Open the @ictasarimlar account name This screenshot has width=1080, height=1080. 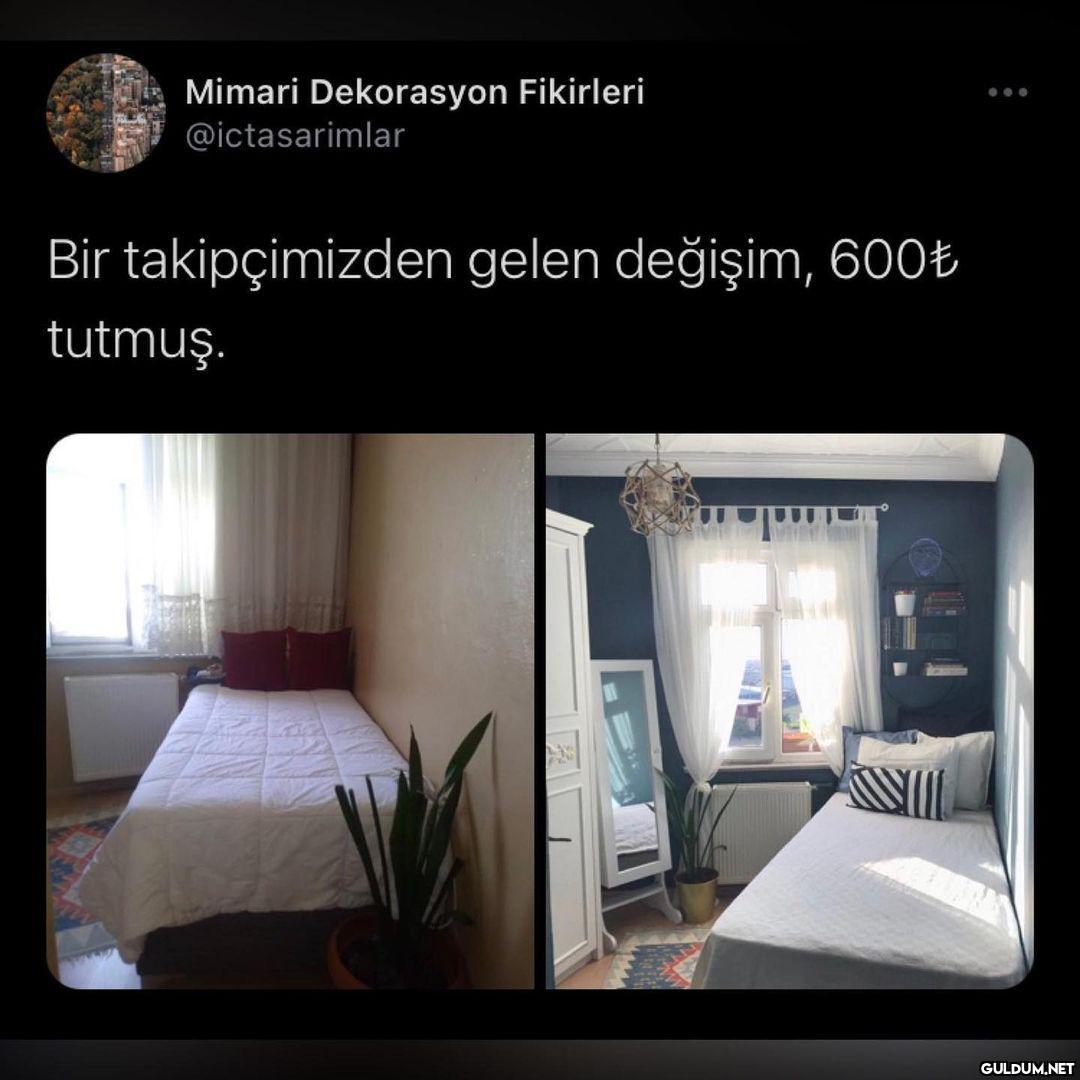point(296,136)
